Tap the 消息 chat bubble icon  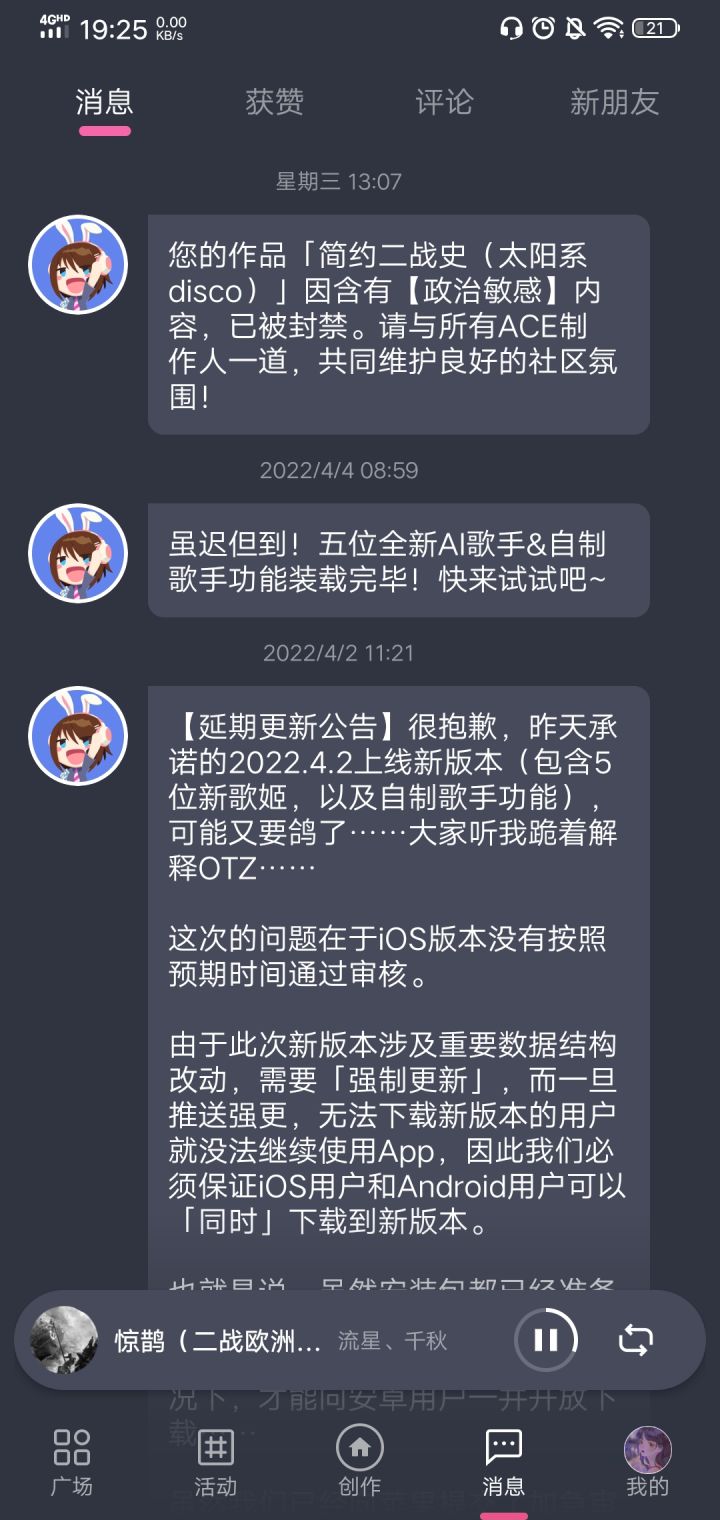(504, 1445)
